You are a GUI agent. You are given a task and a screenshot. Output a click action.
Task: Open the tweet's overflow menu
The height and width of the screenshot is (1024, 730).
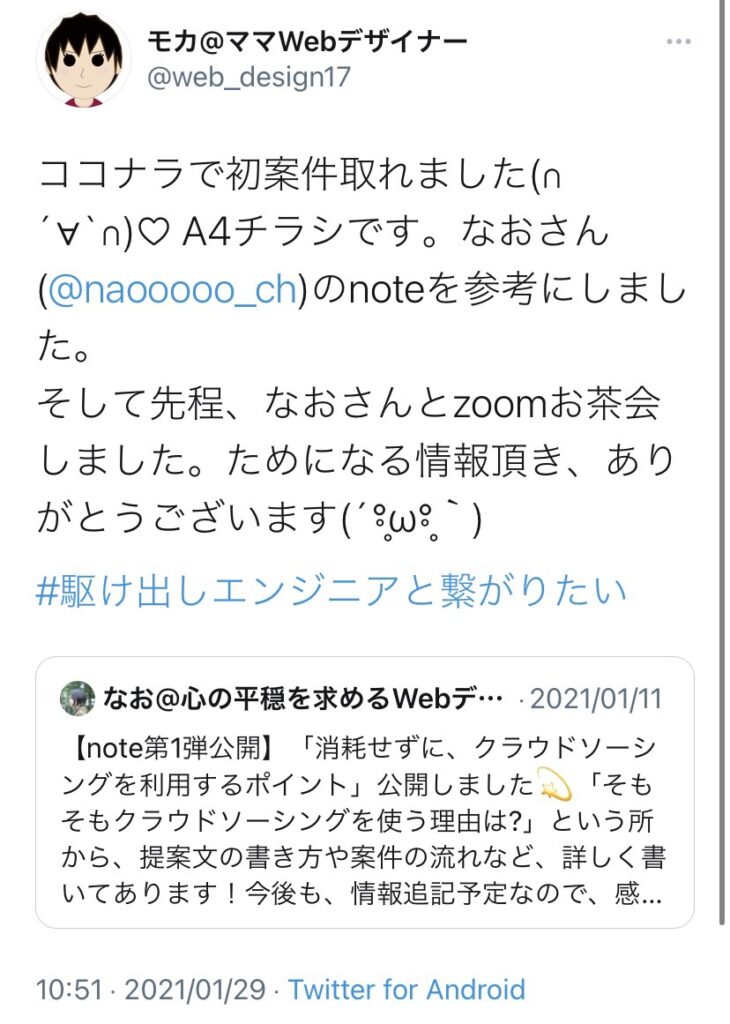[678, 42]
